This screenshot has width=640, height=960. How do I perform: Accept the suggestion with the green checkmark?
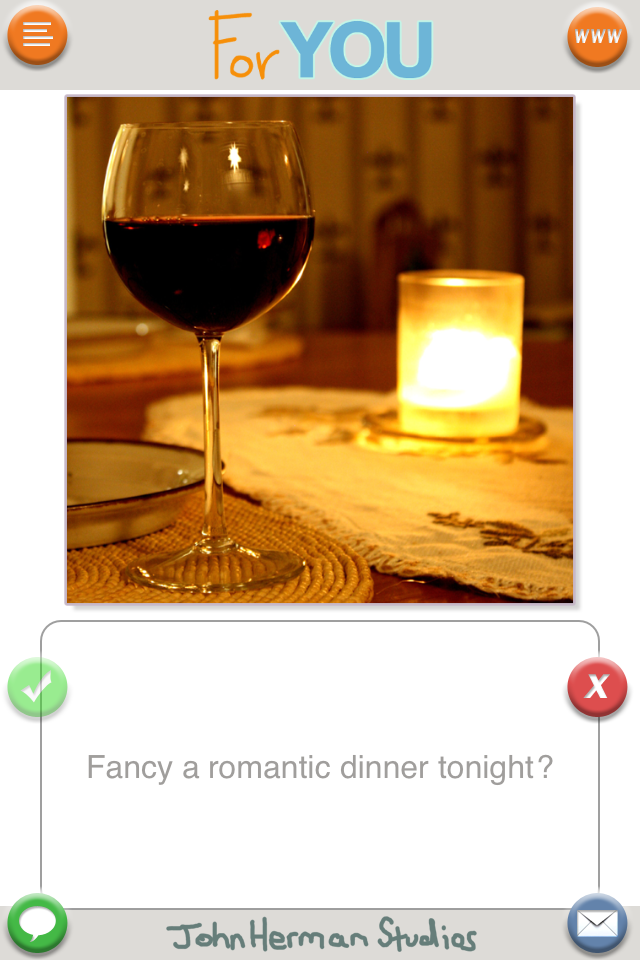coord(37,688)
